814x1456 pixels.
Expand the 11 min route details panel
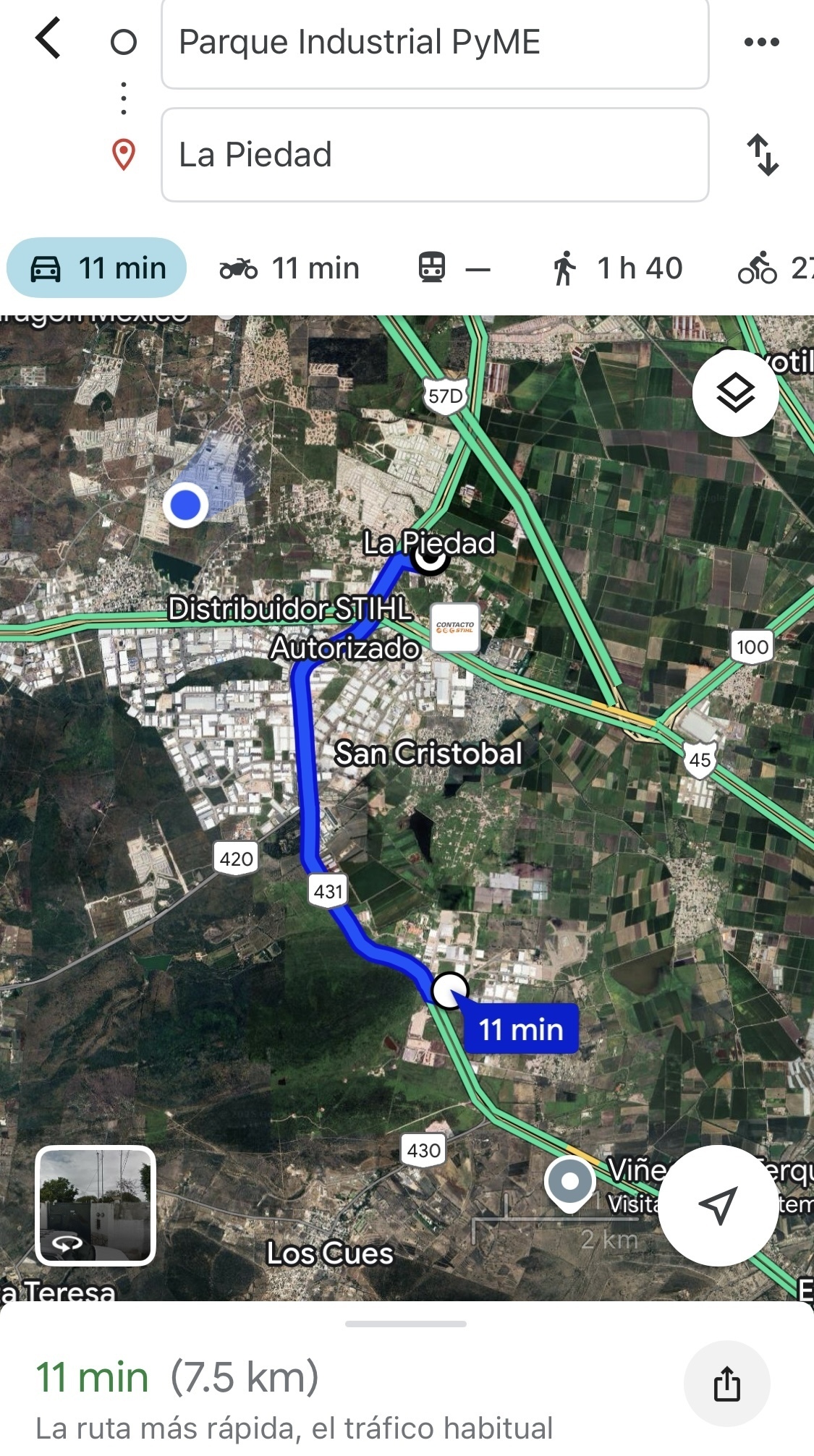(x=405, y=1324)
